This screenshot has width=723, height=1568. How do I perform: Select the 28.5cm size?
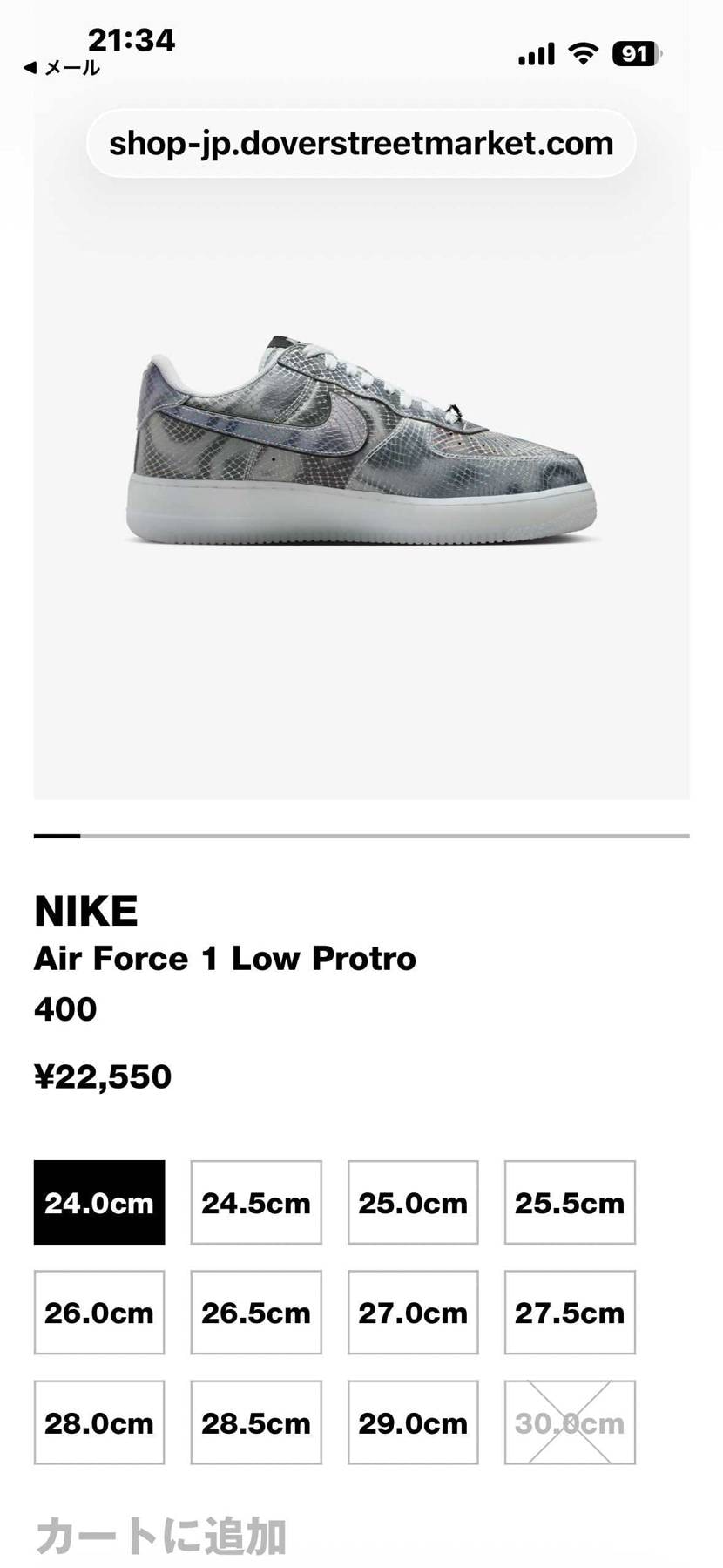[x=256, y=1423]
